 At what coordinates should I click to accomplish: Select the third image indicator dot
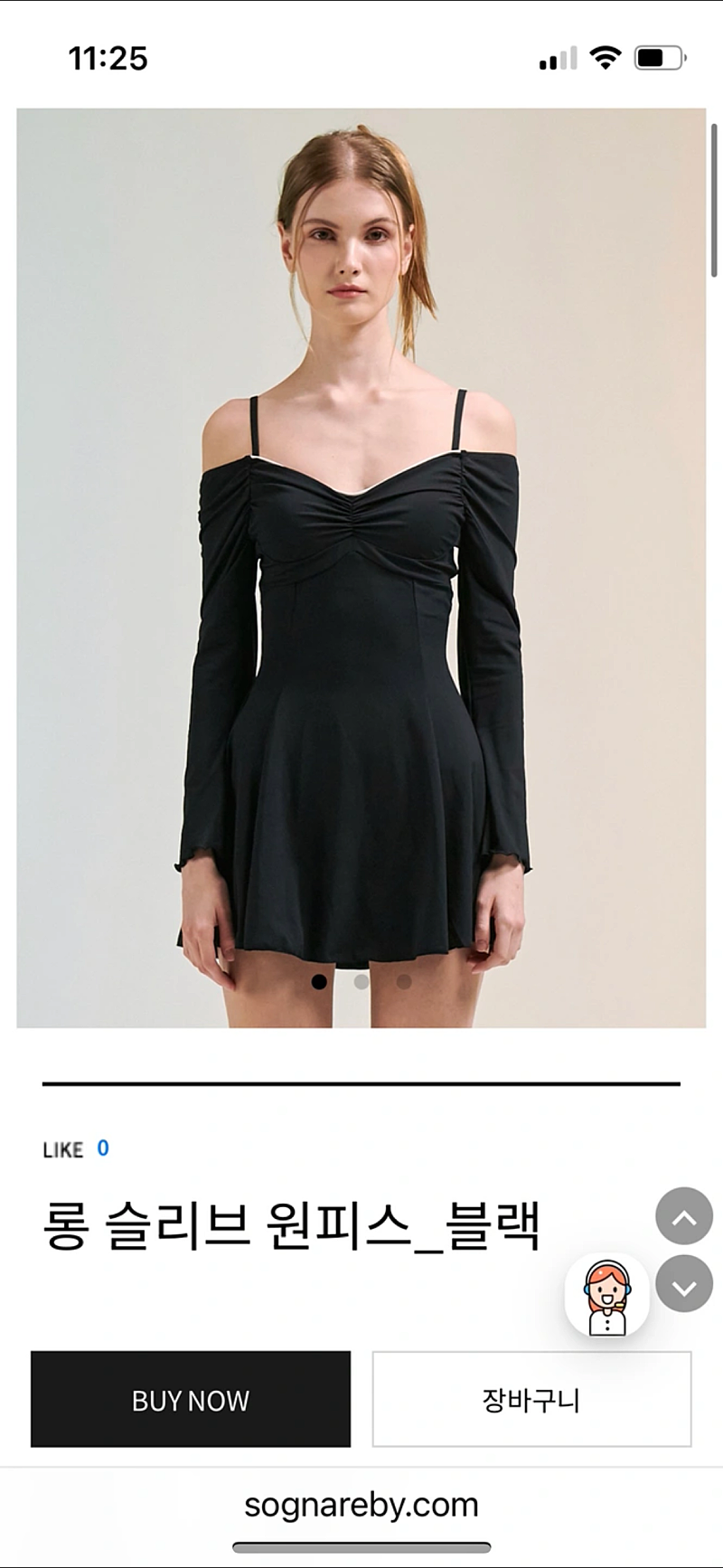pos(404,981)
